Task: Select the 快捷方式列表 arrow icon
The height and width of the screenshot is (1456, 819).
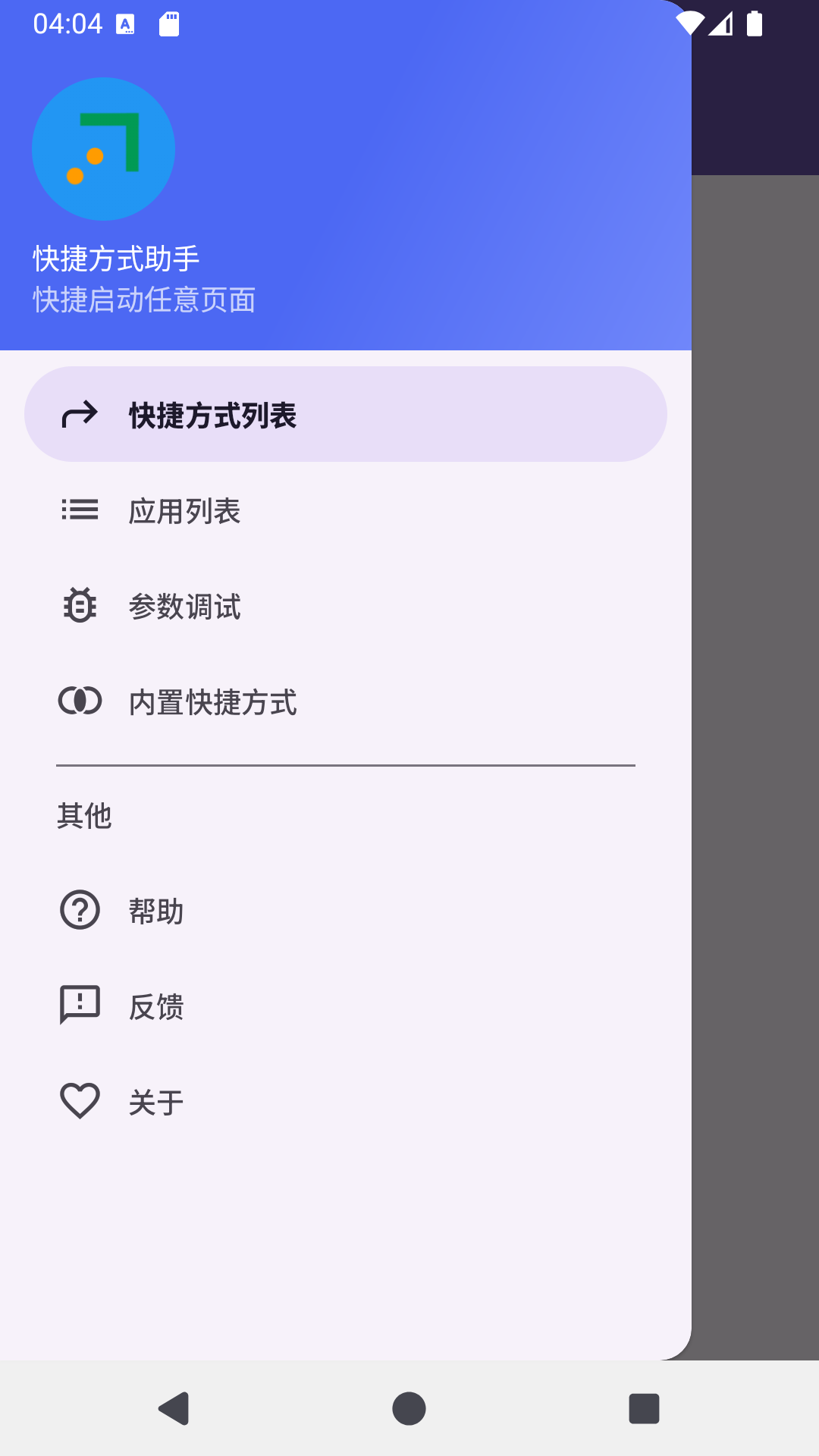Action: click(78, 413)
